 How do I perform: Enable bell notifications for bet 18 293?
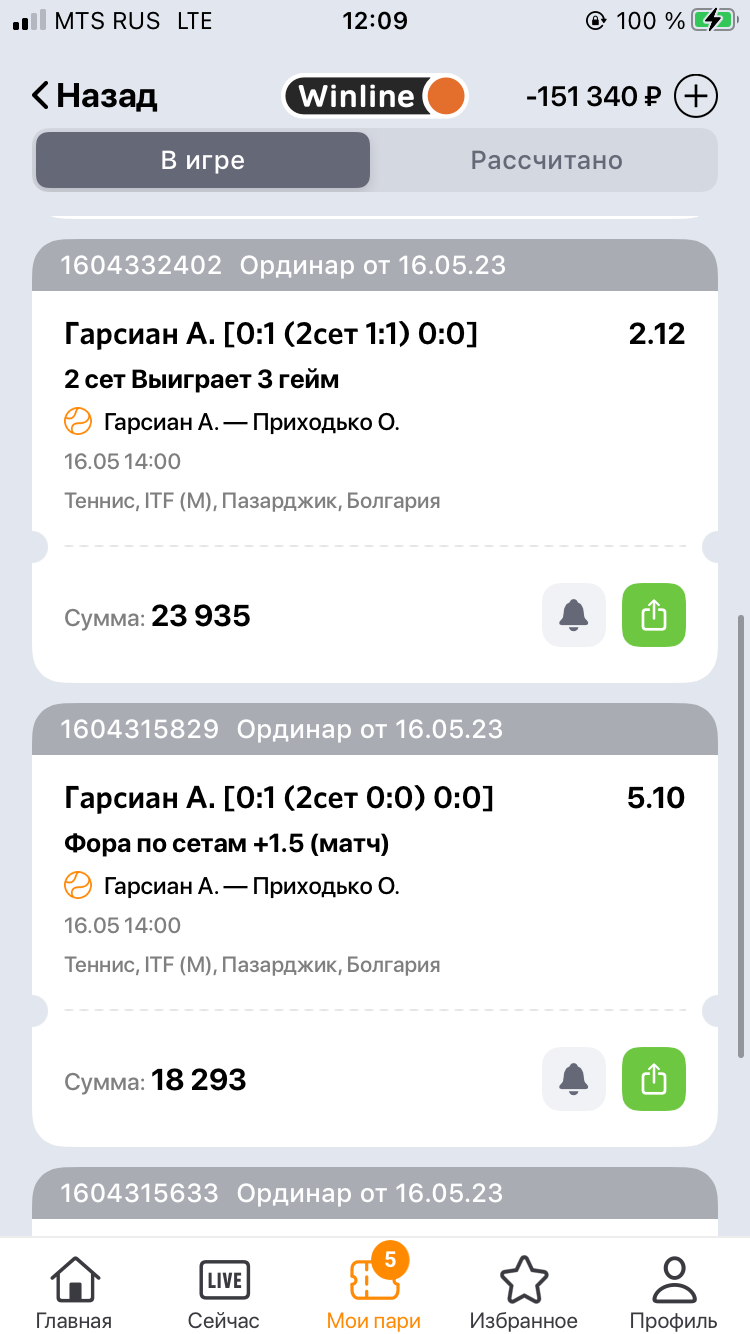click(x=573, y=1079)
